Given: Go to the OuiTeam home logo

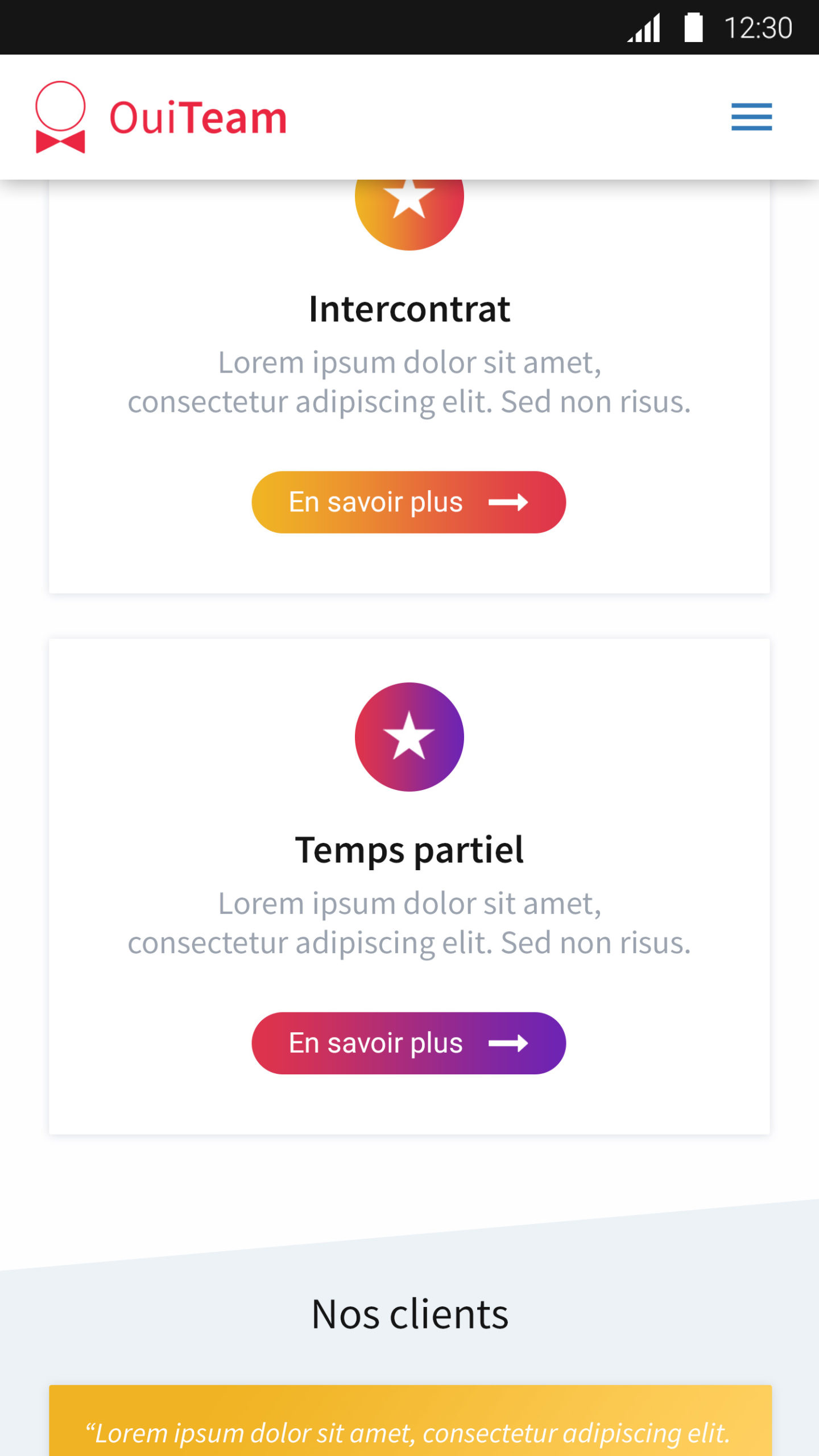Looking at the screenshot, I should click(x=161, y=117).
